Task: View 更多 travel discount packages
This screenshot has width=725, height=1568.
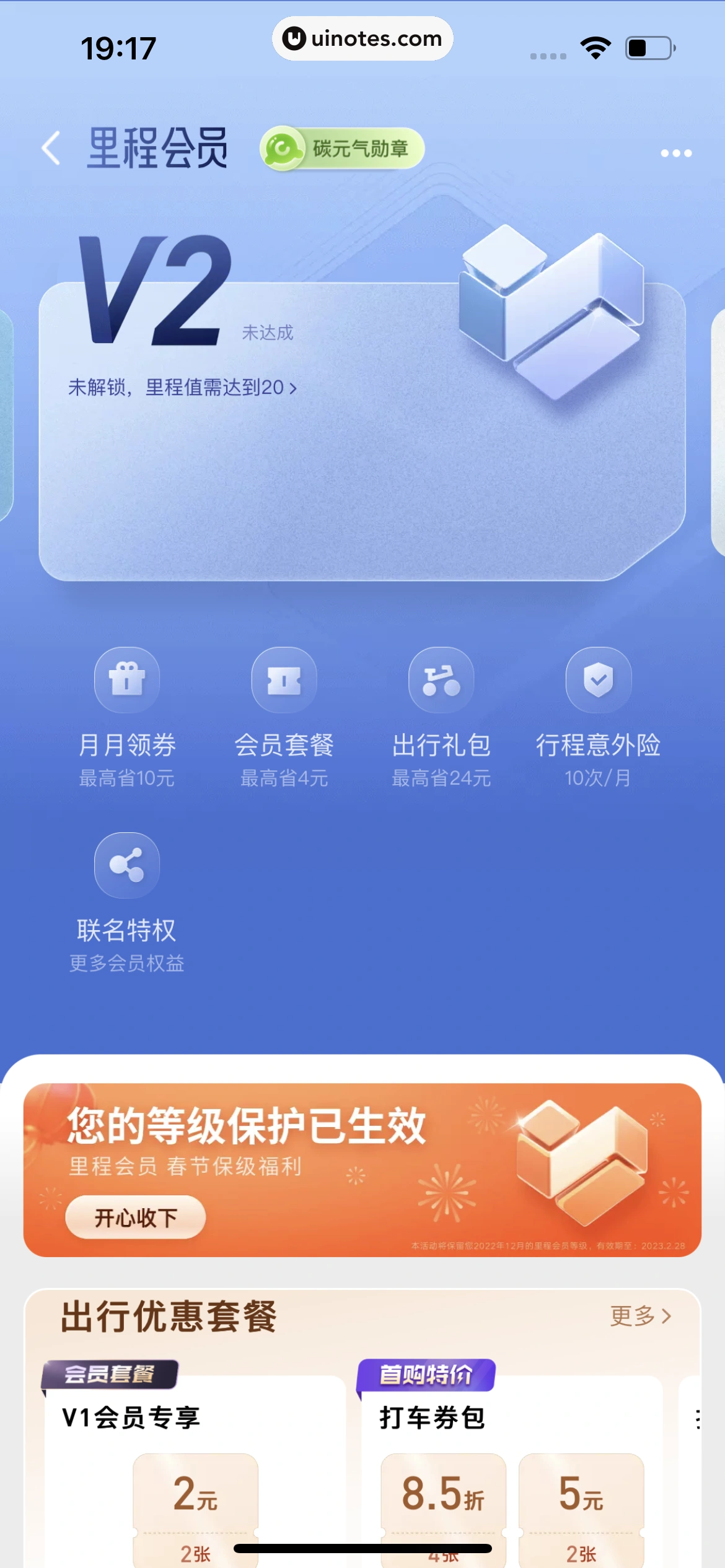Action: click(640, 1316)
